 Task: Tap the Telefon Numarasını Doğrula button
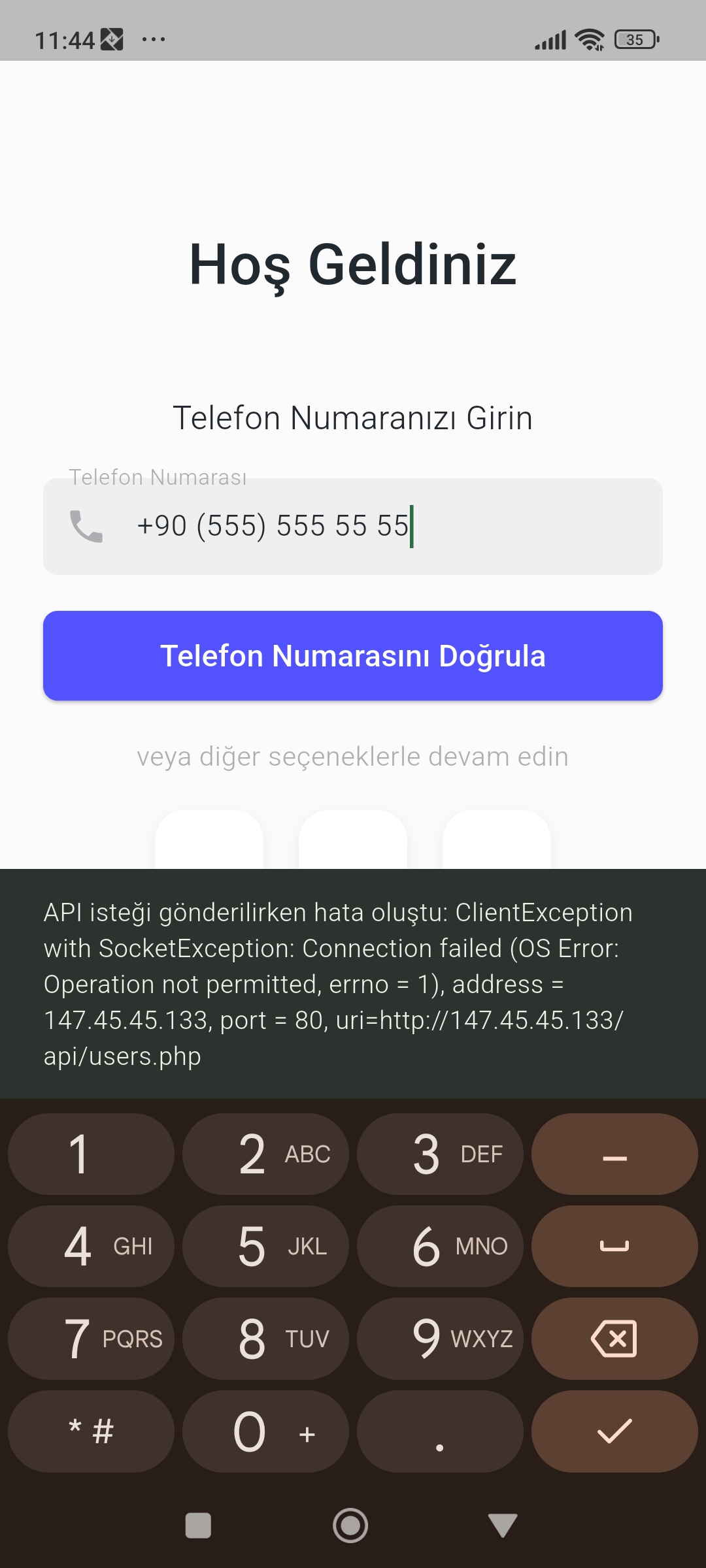[353, 656]
